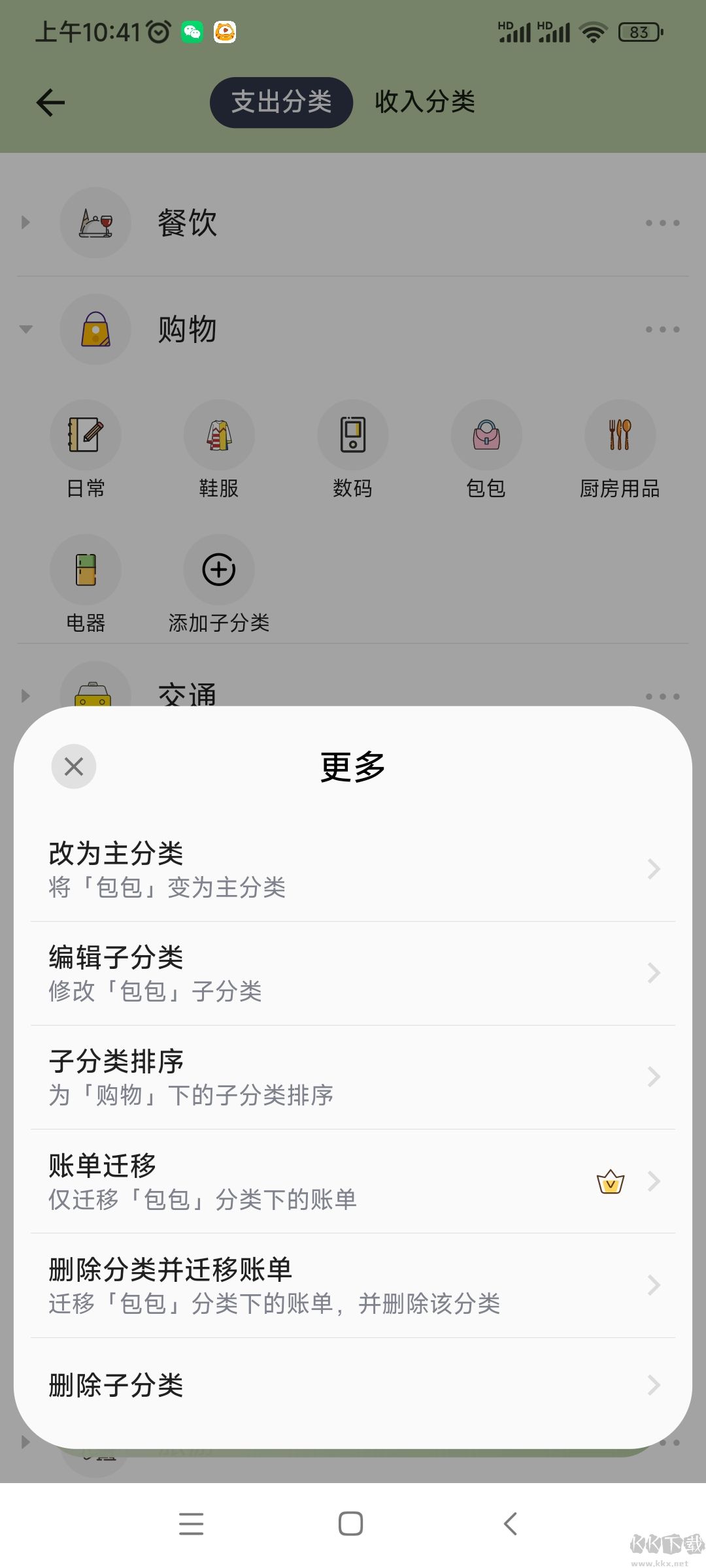706x1568 pixels.
Task: Switch to the 收入分类 tab
Action: [x=426, y=102]
